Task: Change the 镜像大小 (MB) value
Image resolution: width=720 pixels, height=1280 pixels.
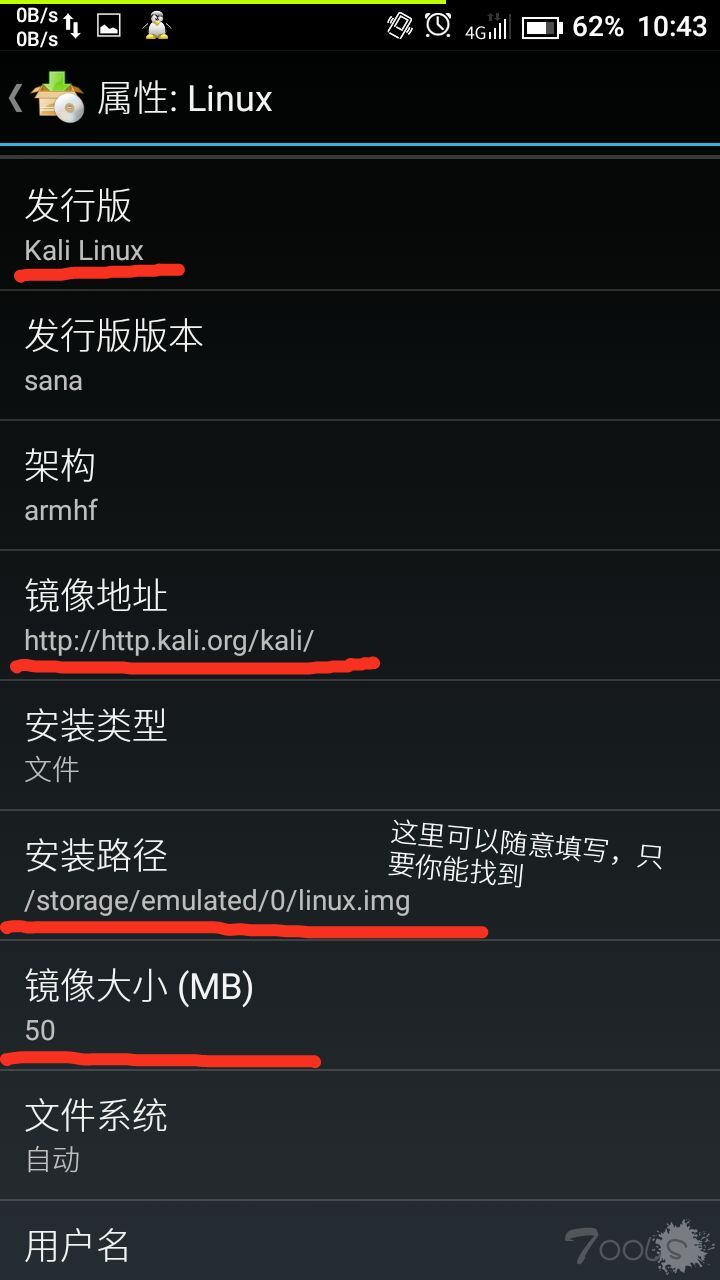Action: 360,1005
